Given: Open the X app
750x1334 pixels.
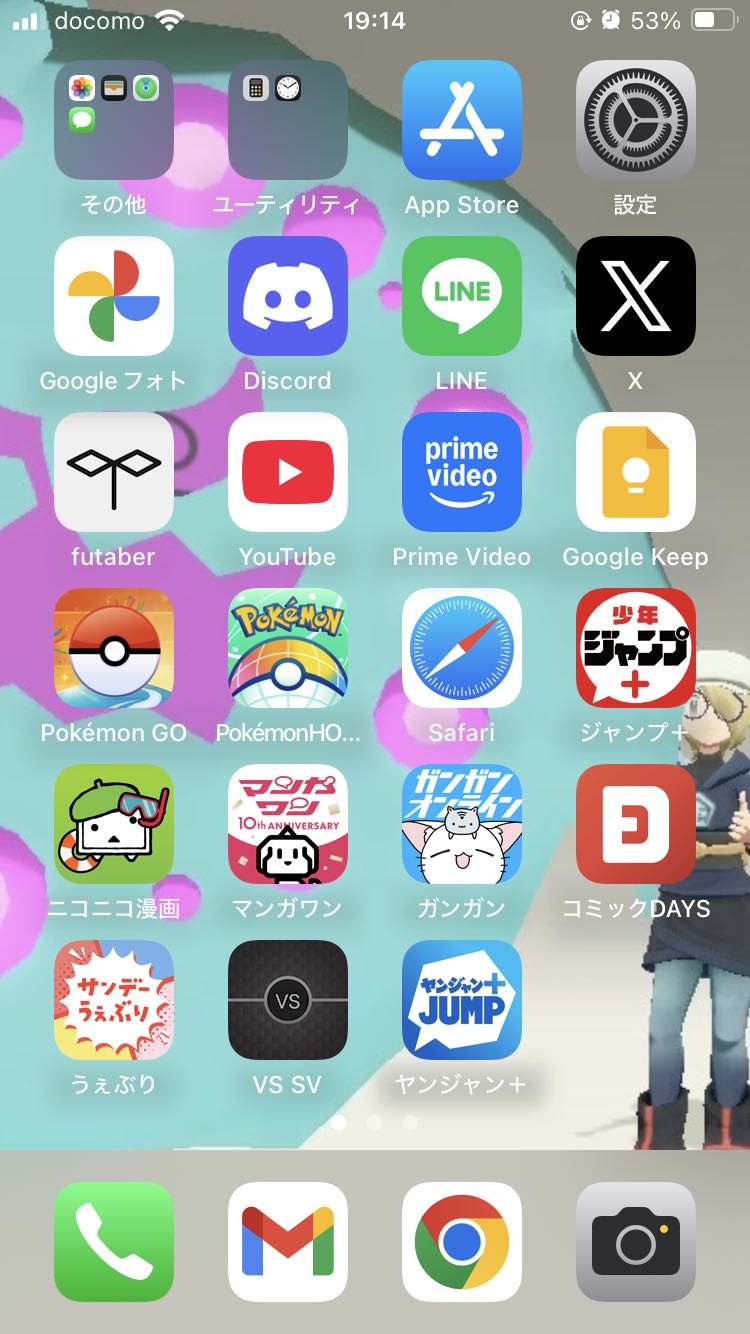Looking at the screenshot, I should click(636, 296).
